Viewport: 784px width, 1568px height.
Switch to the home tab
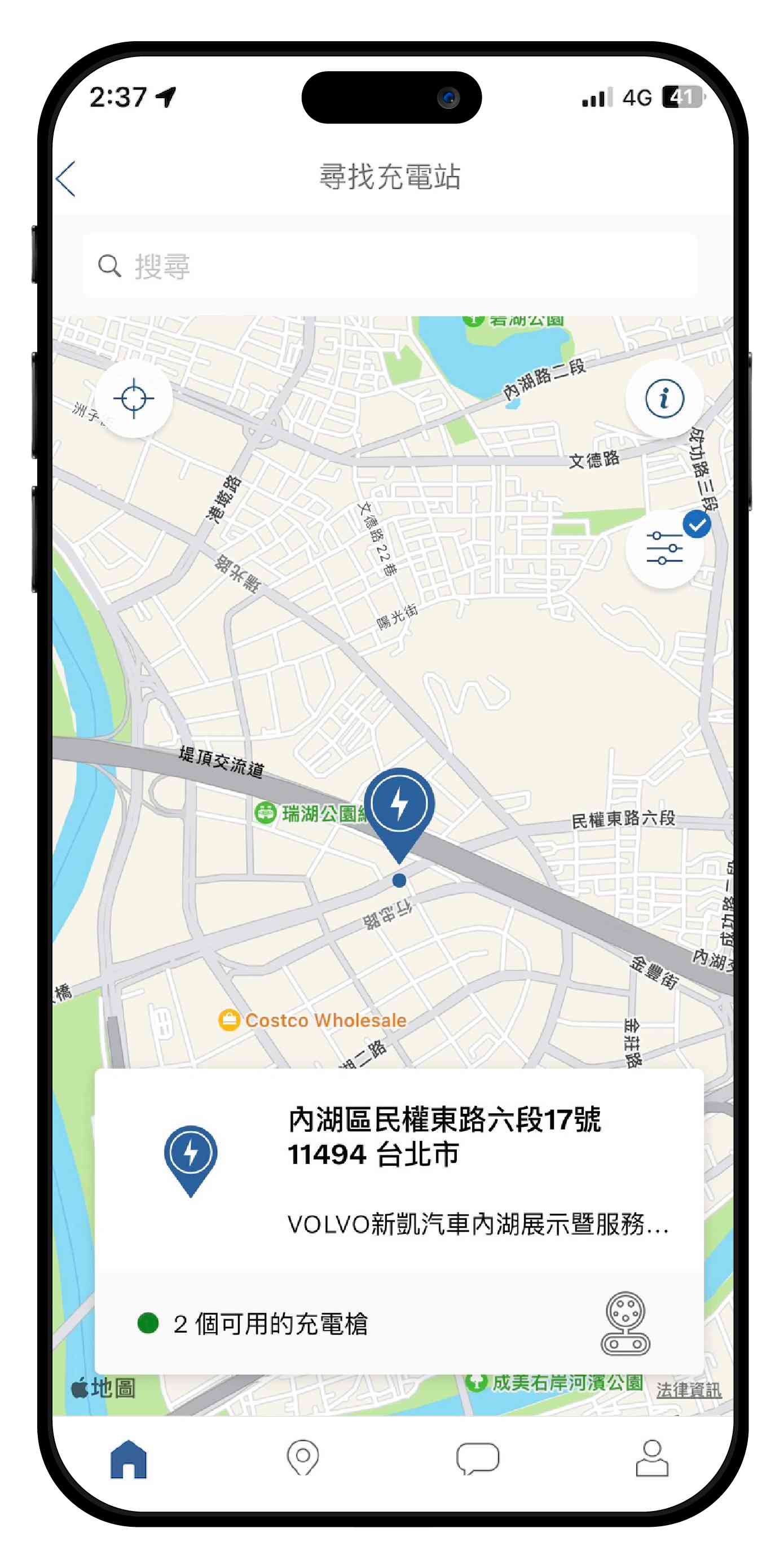(129, 1459)
